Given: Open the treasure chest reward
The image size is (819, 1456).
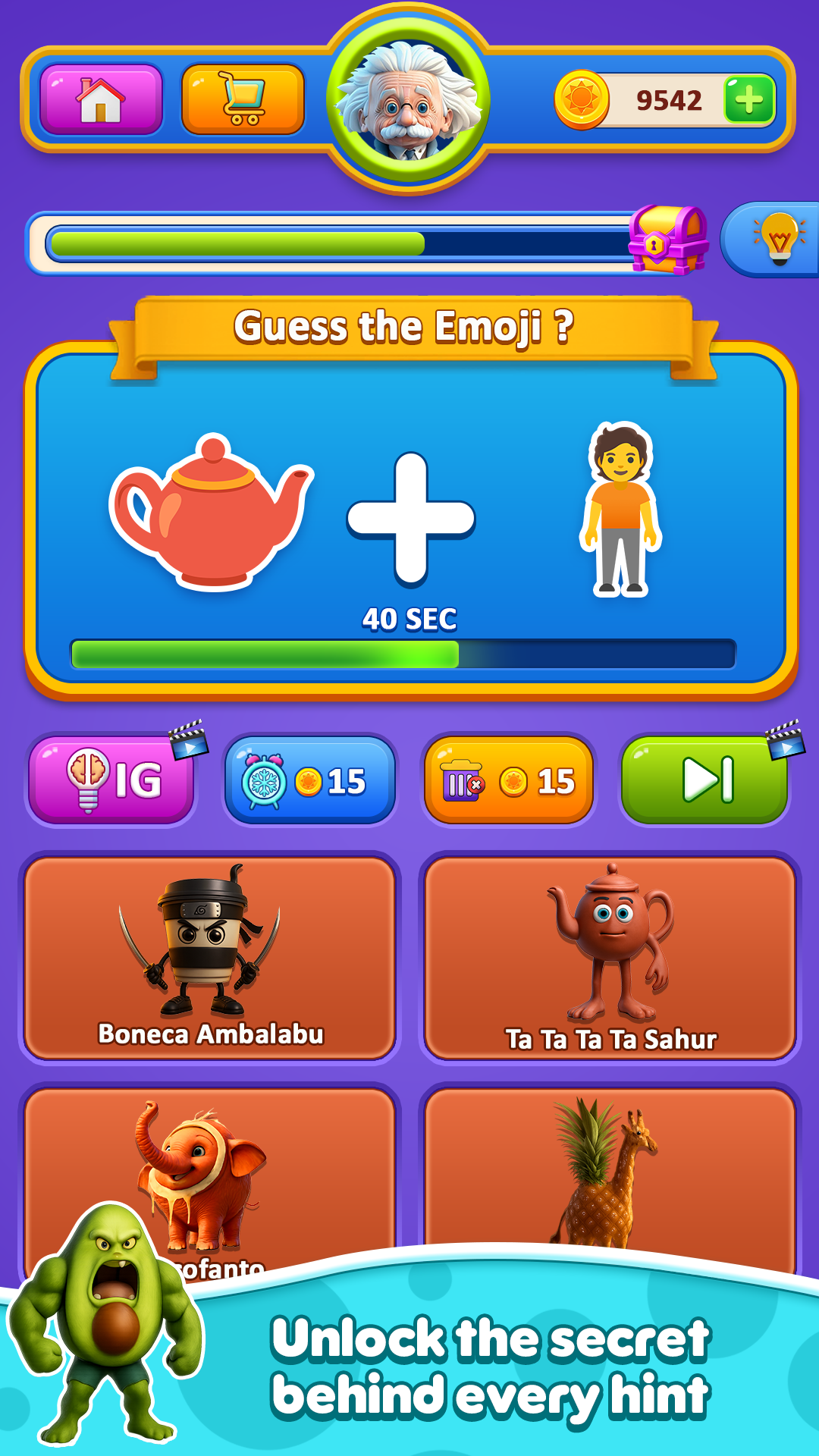Looking at the screenshot, I should pos(667,240).
